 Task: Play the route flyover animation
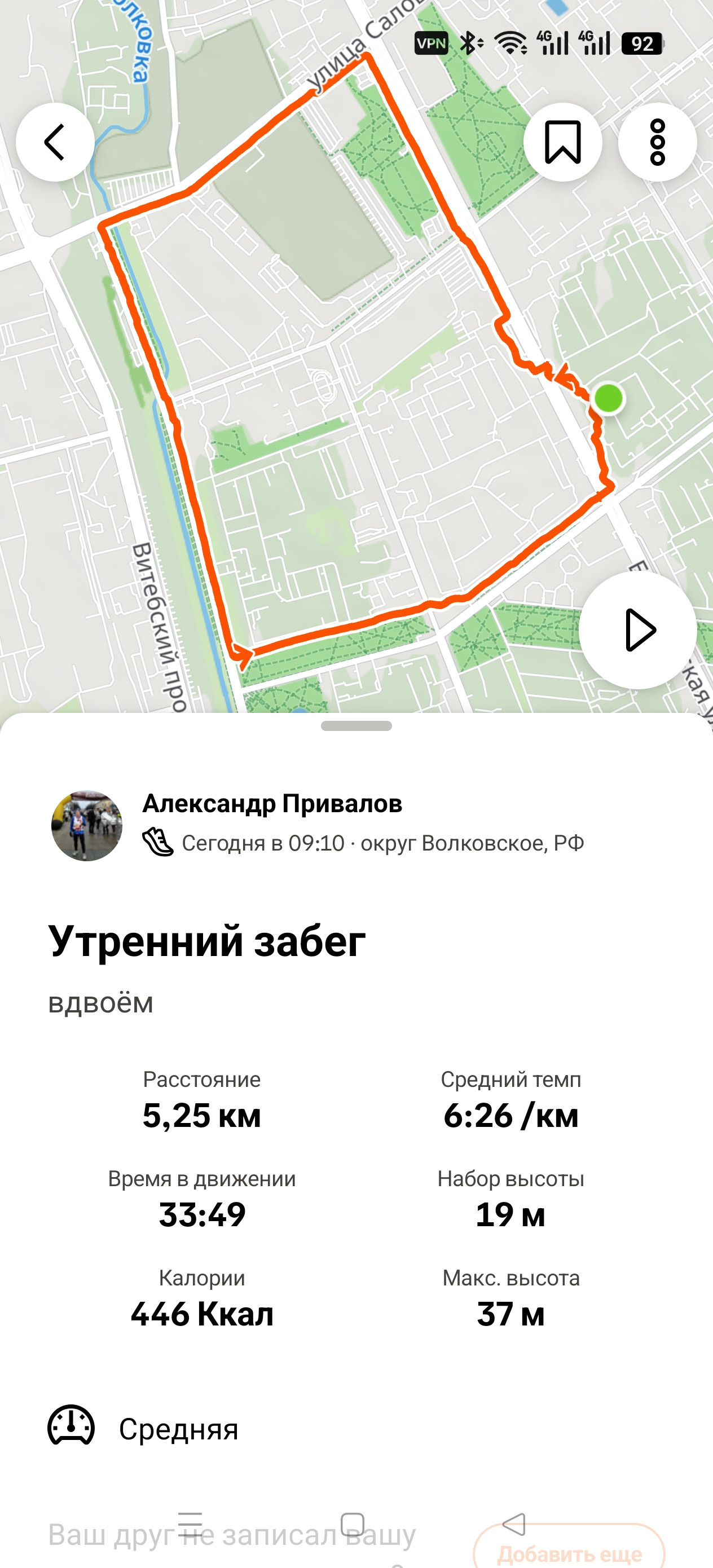click(638, 630)
